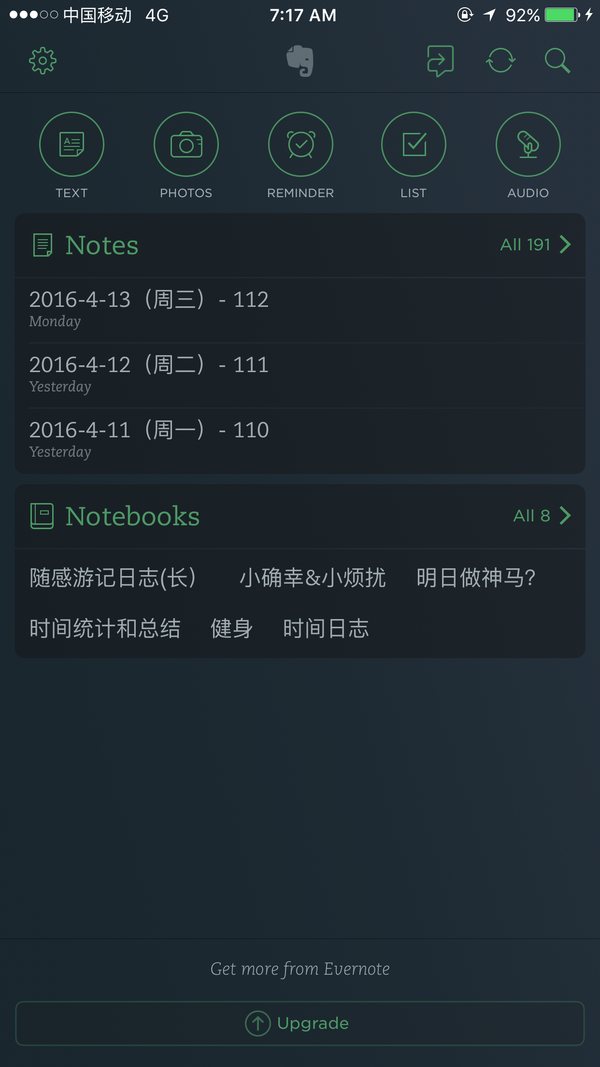This screenshot has height=1067, width=600.
Task: View All 191 notes
Action: click(x=535, y=244)
